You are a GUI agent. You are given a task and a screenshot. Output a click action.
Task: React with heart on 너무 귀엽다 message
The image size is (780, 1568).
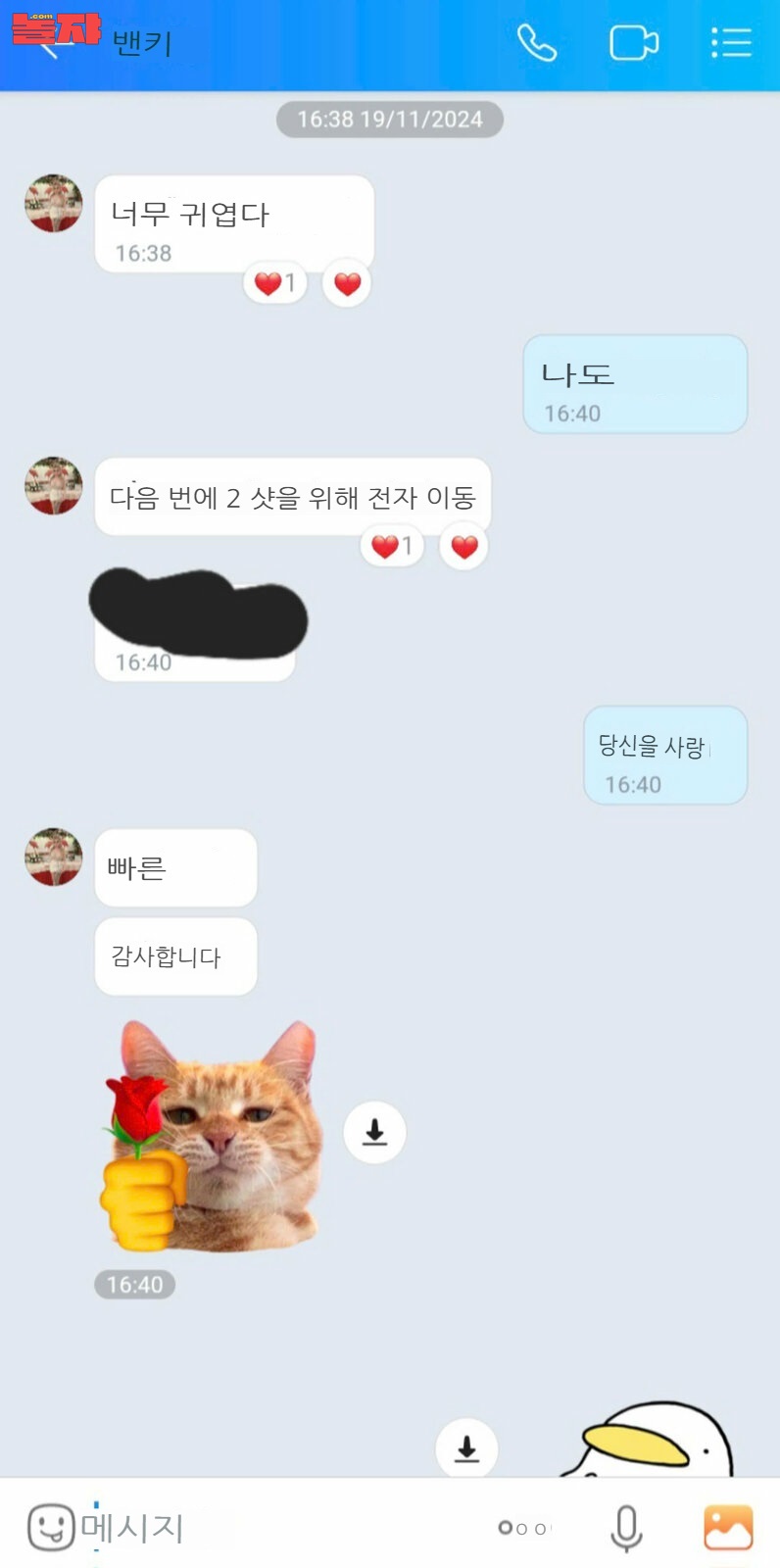(x=347, y=283)
